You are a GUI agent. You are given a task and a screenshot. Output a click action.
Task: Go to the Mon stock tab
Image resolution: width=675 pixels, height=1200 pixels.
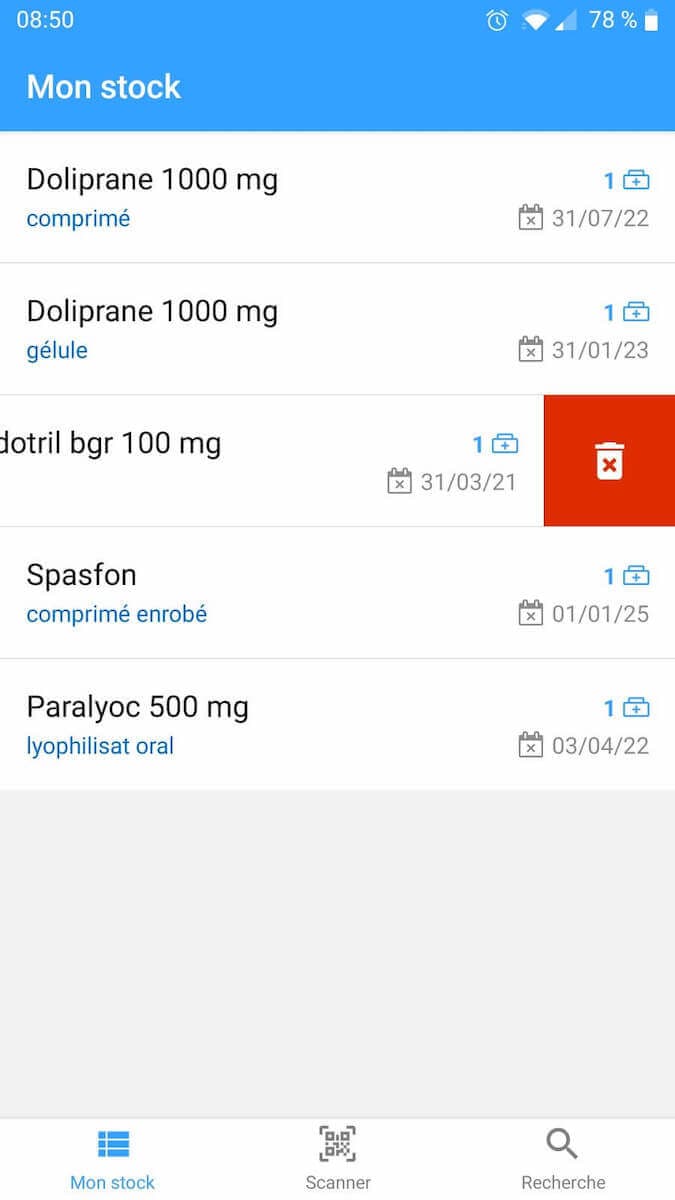tap(113, 1160)
